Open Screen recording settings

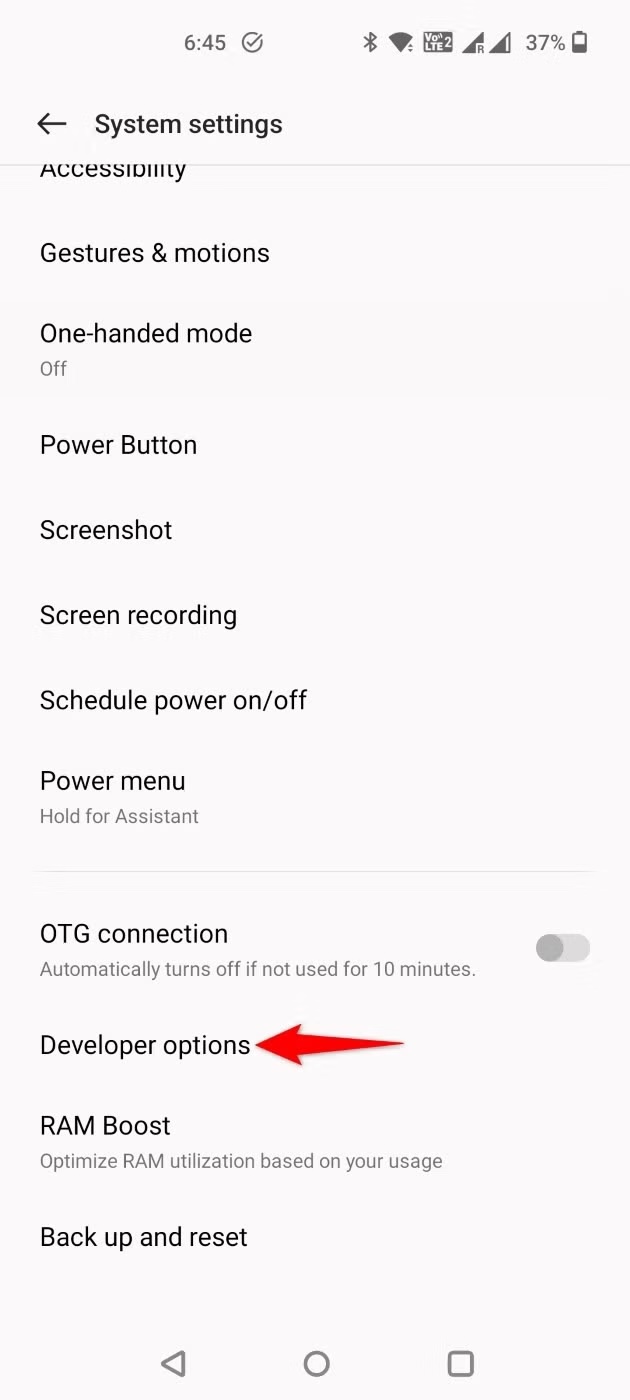pyautogui.click(x=138, y=615)
